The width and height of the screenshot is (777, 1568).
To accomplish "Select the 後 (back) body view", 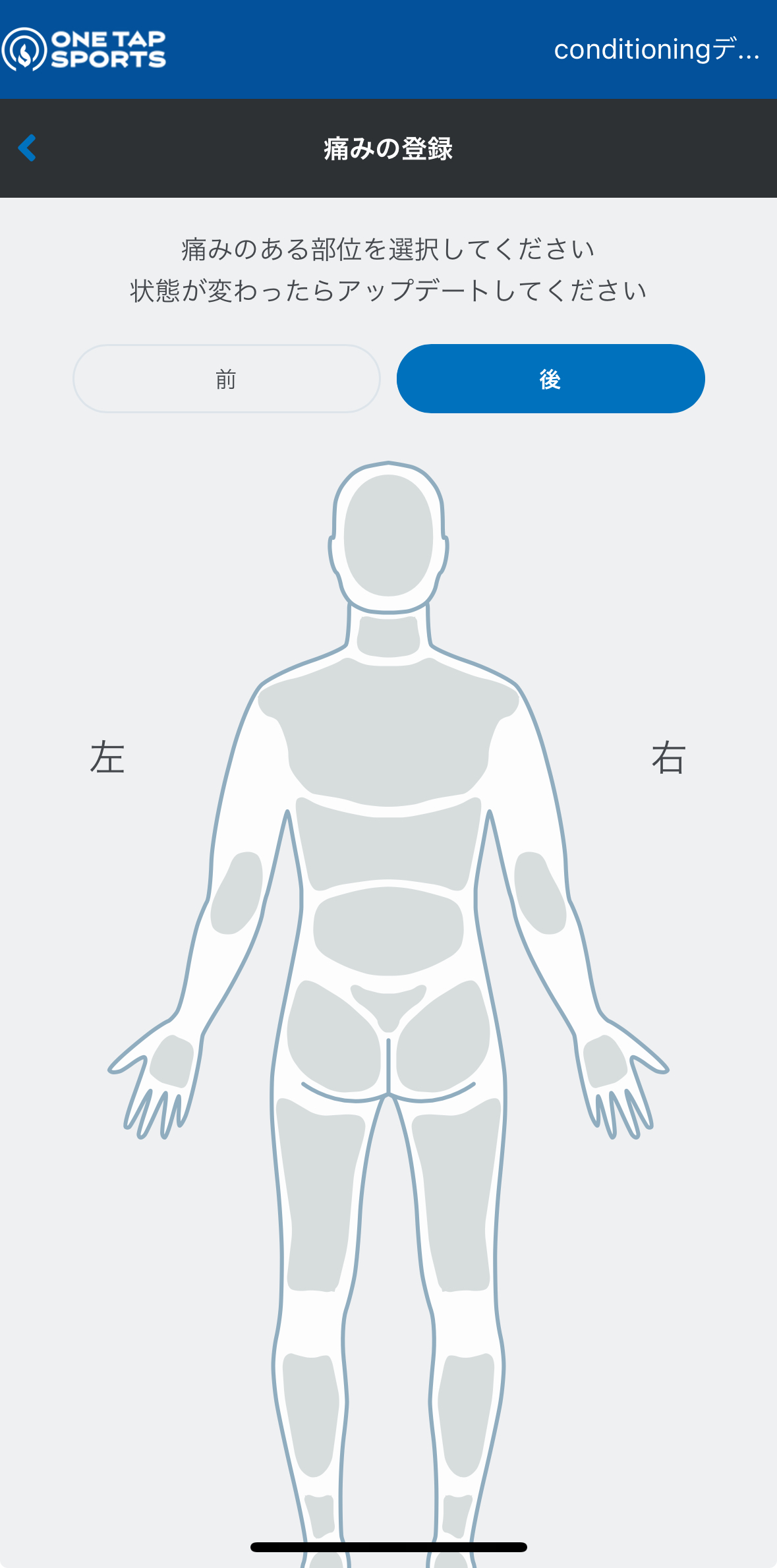I will [550, 379].
